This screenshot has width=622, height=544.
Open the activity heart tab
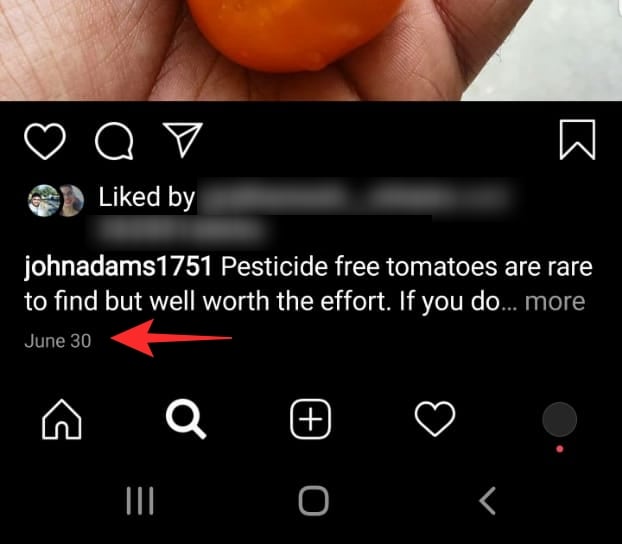(x=435, y=421)
